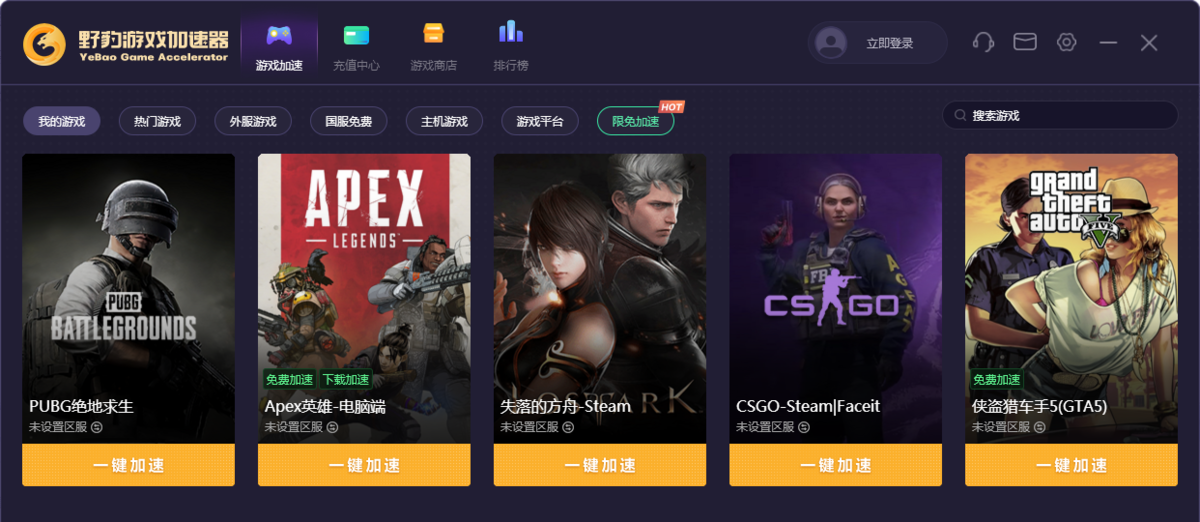Start 一键加速 for PUBG绝地求生
The height and width of the screenshot is (522, 1200).
128,465
